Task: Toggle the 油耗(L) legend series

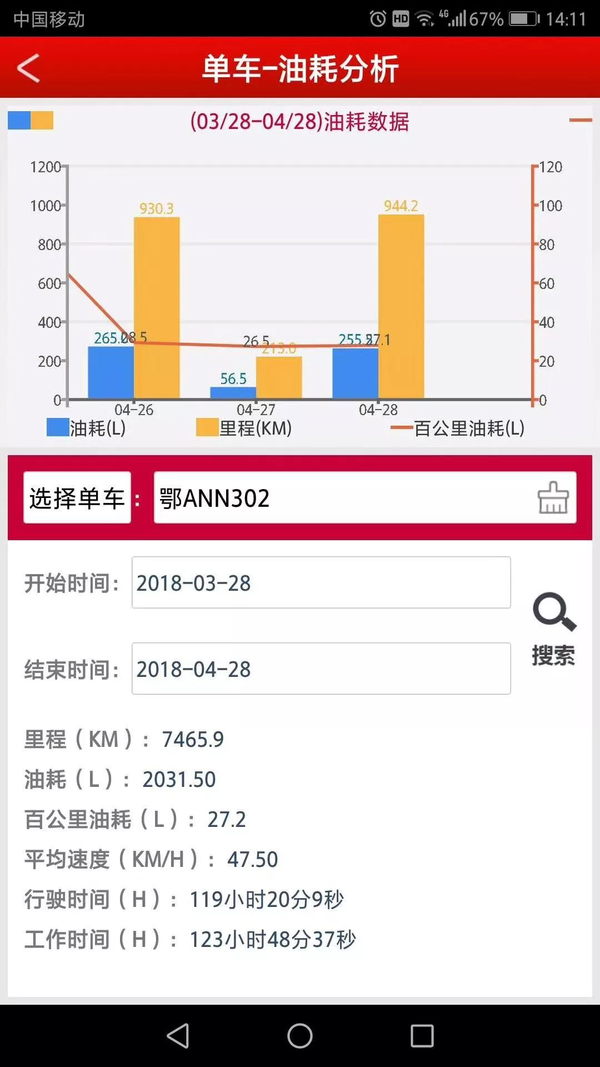Action: tap(86, 428)
